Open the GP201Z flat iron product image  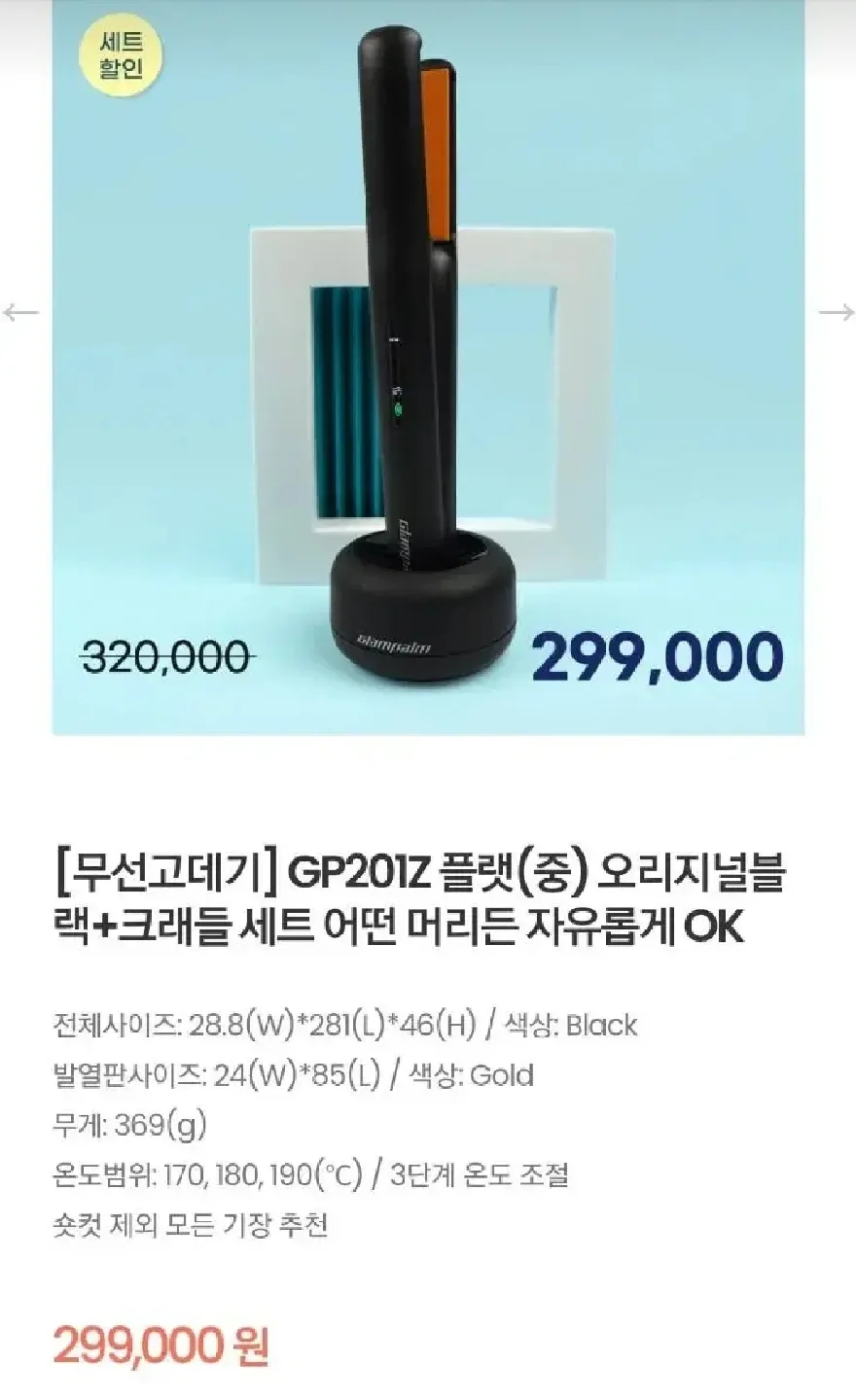pos(428,369)
